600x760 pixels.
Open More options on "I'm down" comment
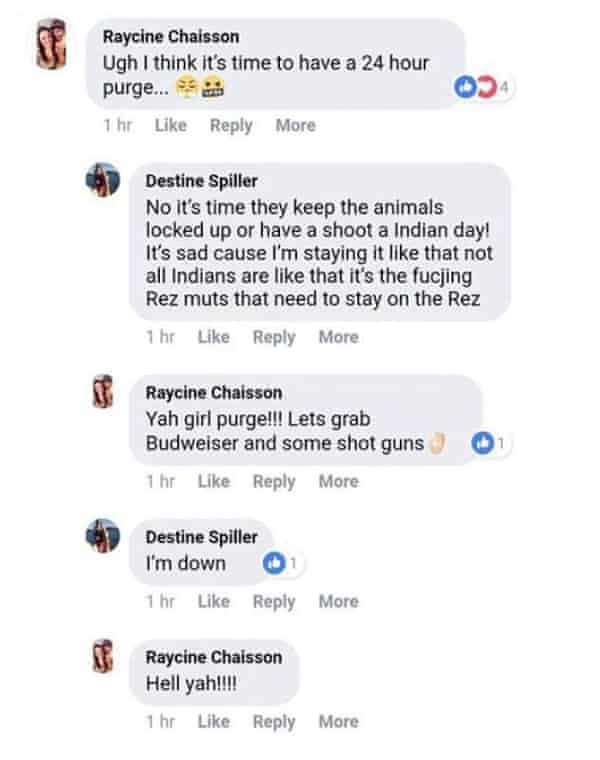point(338,601)
